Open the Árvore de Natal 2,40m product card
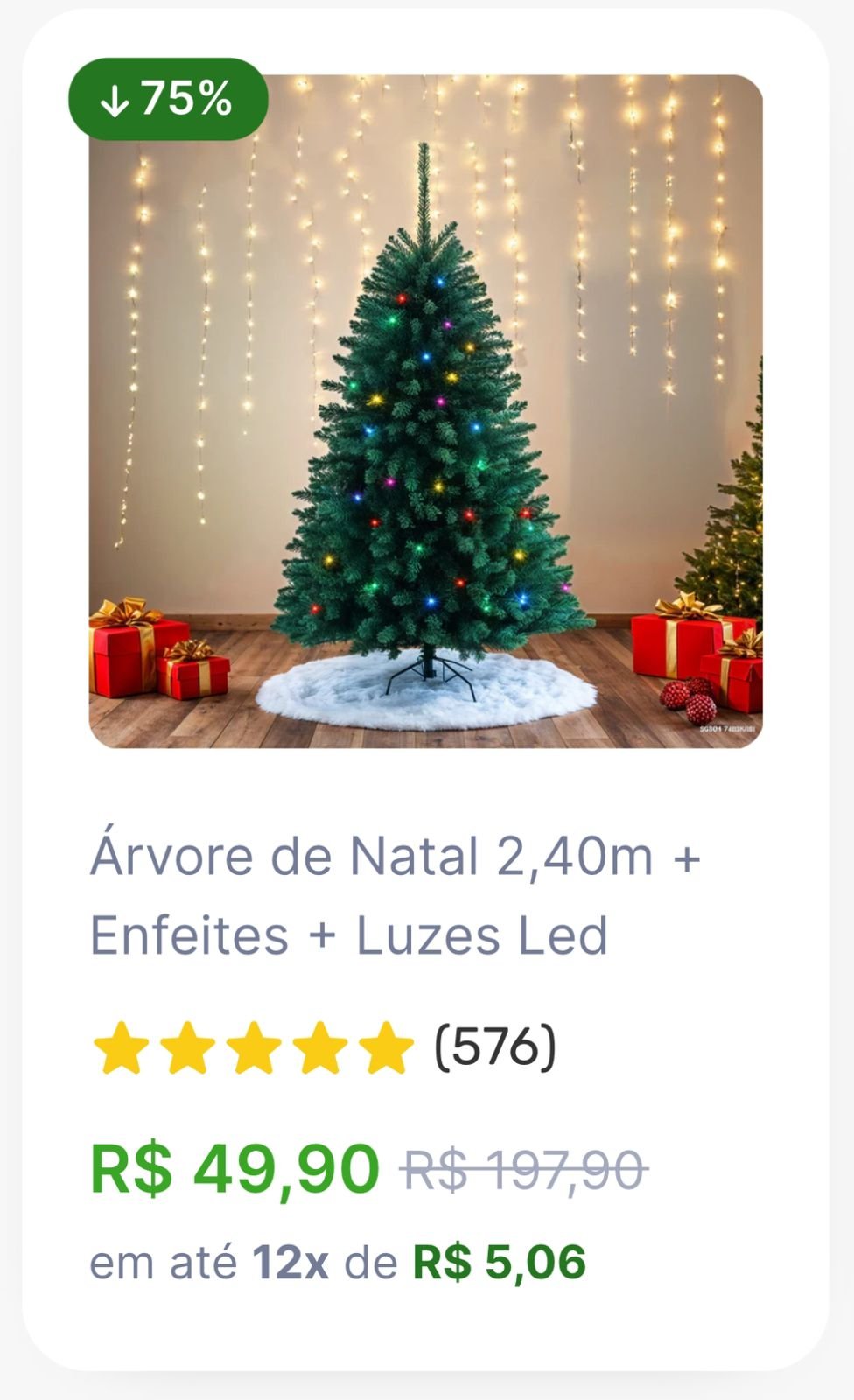Screen dimensions: 854x1400 (x=395, y=894)
